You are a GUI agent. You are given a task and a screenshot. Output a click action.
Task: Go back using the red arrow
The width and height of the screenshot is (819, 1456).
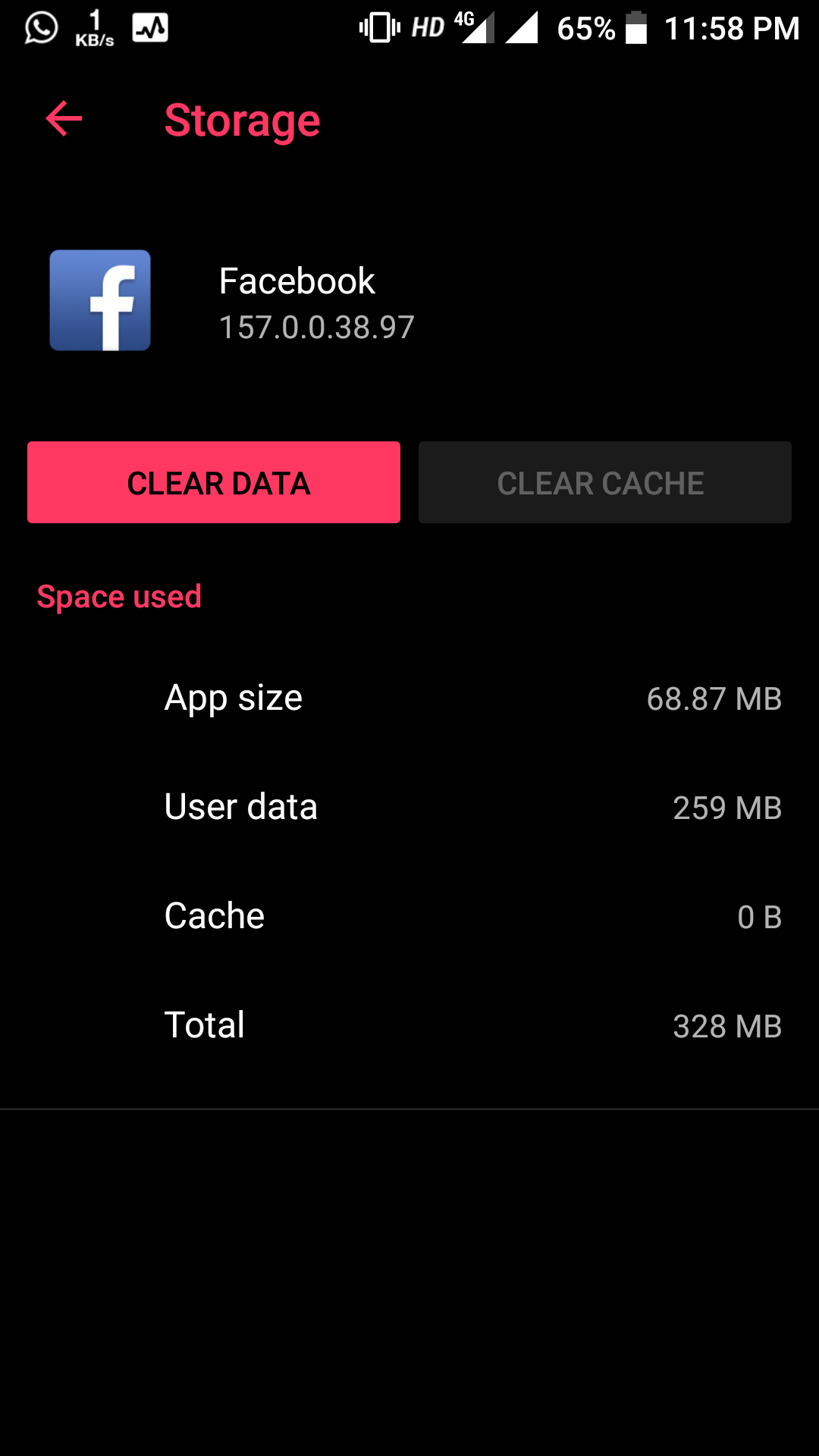[x=64, y=119]
